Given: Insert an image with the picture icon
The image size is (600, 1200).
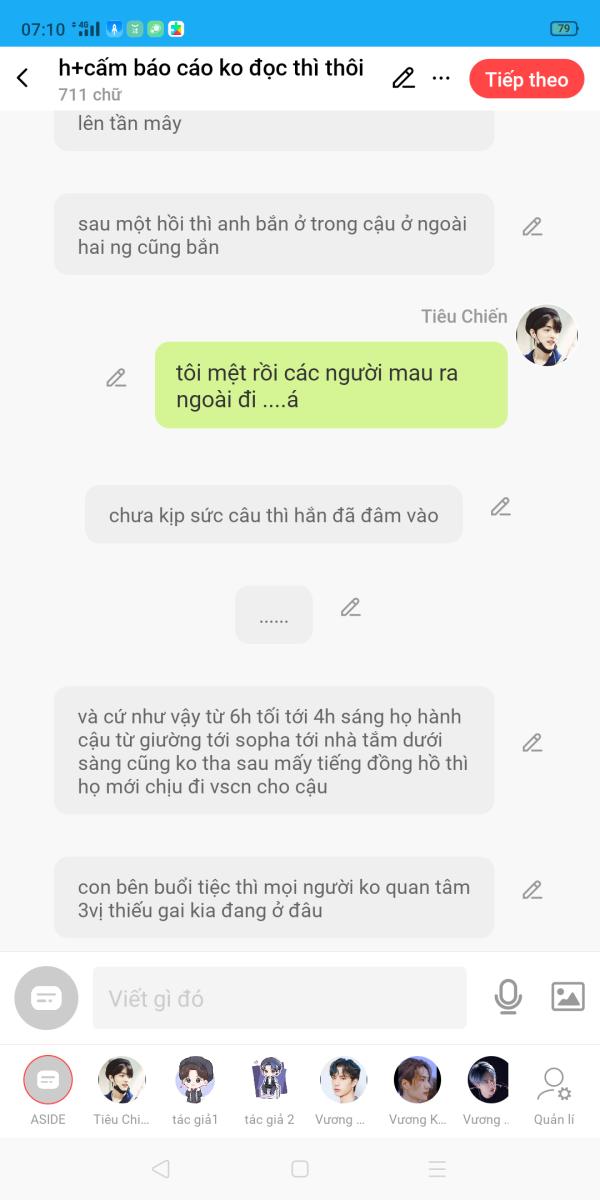Looking at the screenshot, I should (x=568, y=997).
